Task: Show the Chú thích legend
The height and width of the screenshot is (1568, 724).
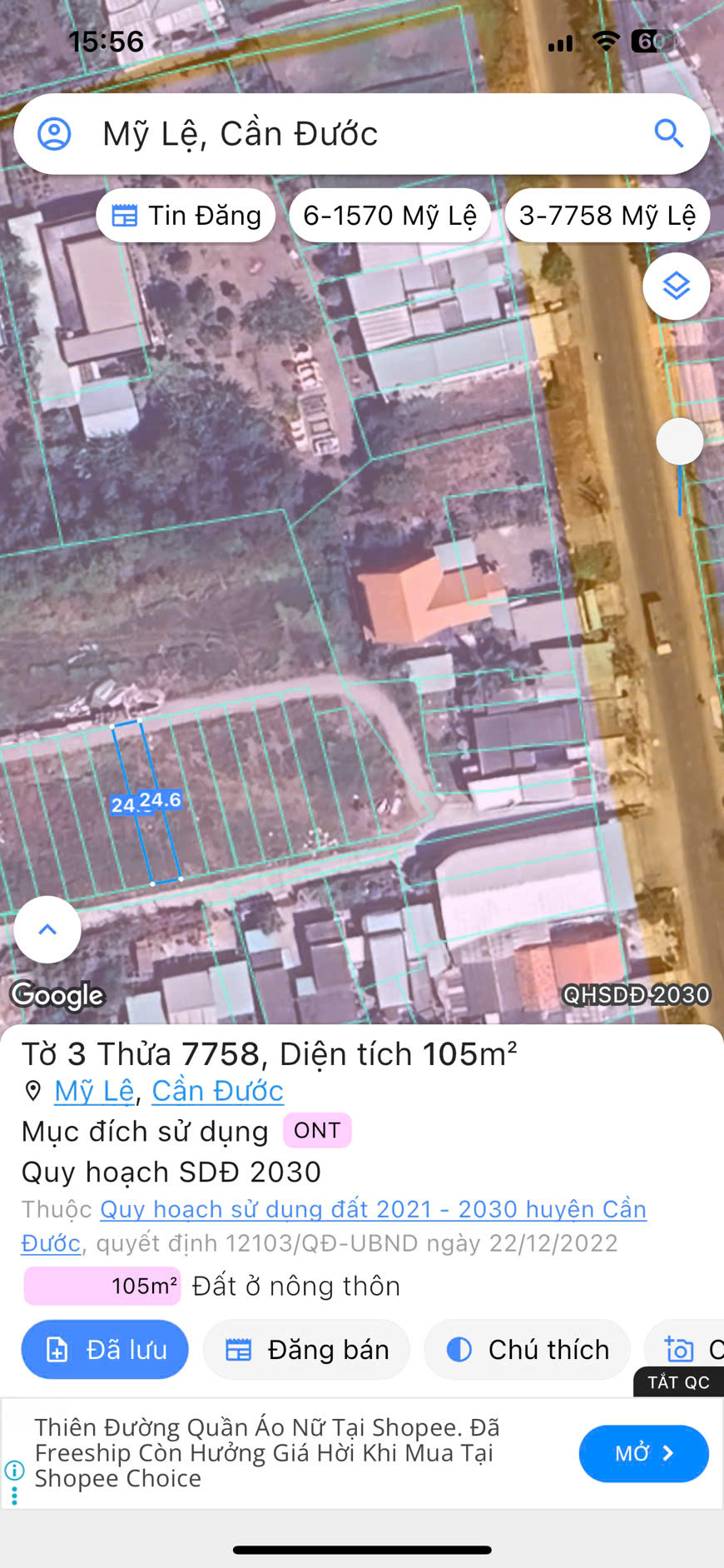Action: coord(527,1349)
